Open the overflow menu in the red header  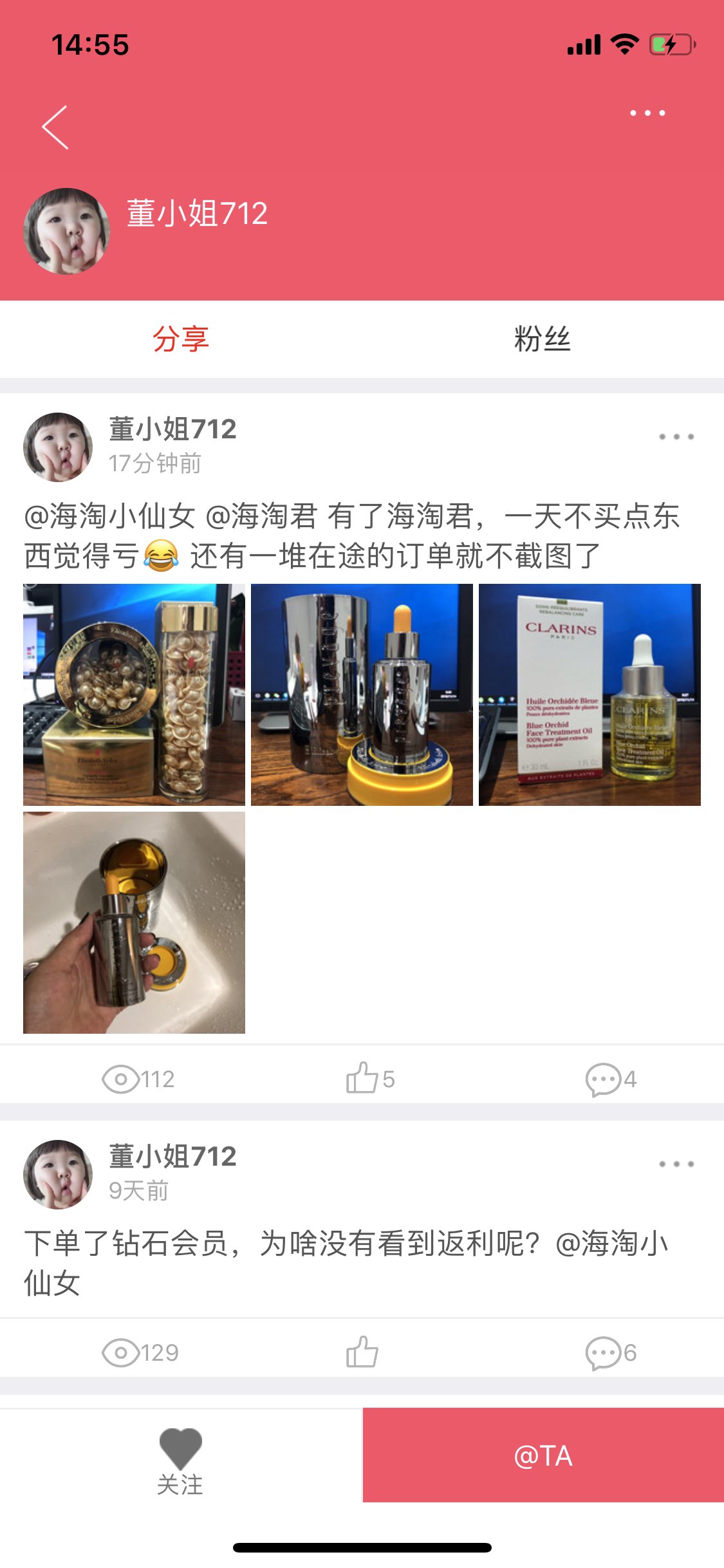pyautogui.click(x=647, y=113)
